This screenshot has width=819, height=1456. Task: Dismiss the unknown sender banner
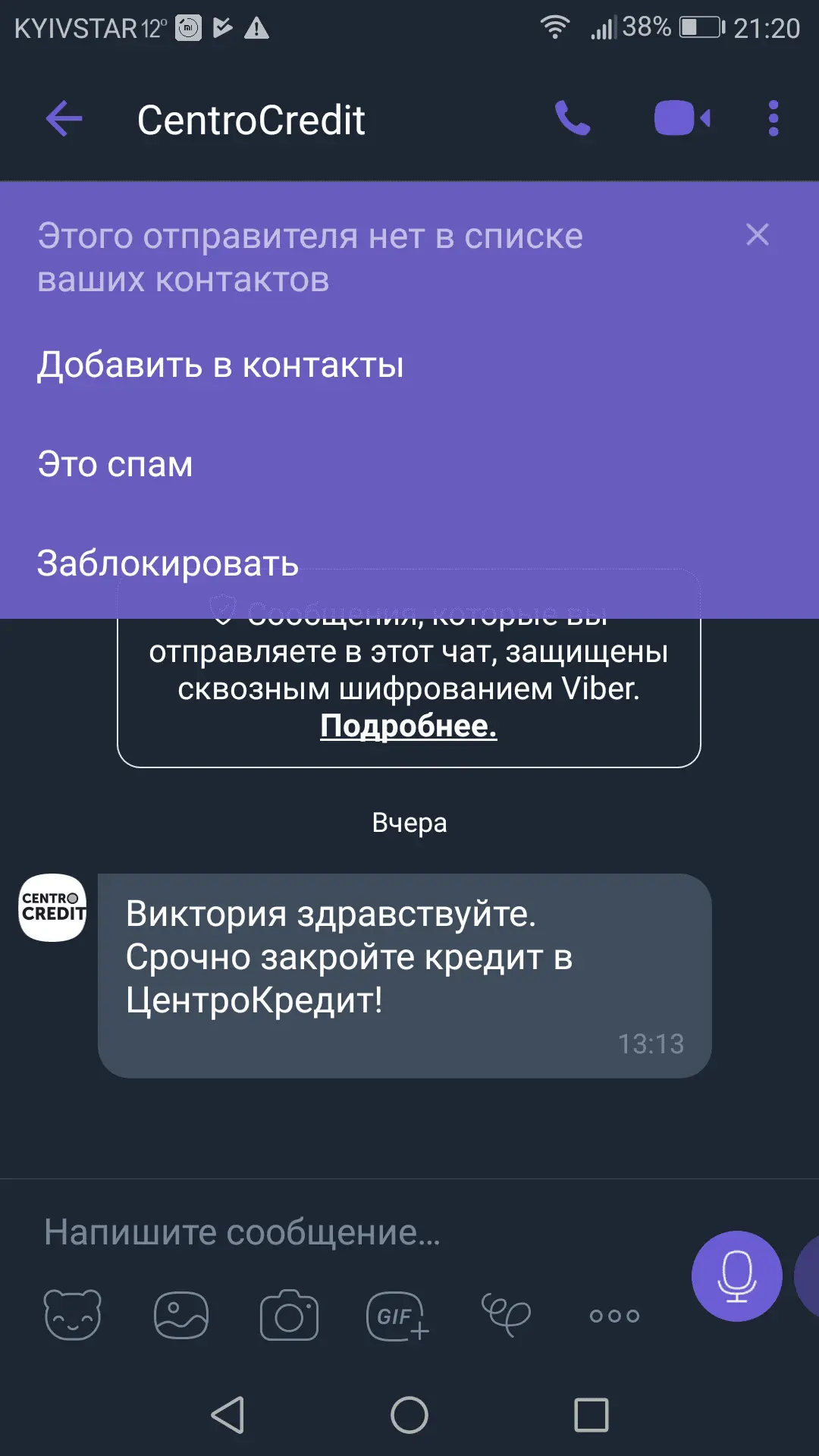click(757, 235)
